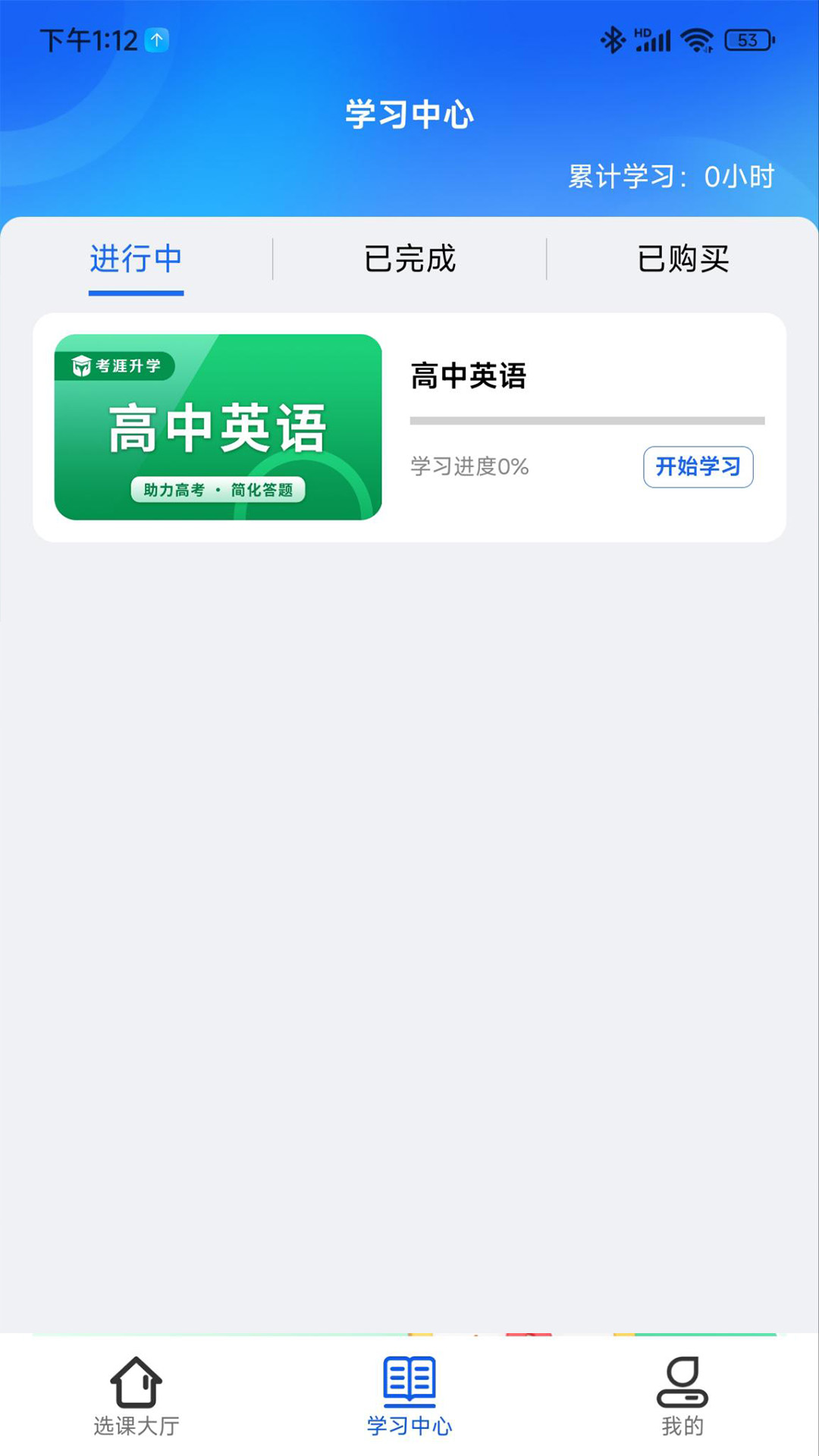Image resolution: width=819 pixels, height=1456 pixels.
Task: Tap the cellular signal bars icon
Action: click(652, 43)
